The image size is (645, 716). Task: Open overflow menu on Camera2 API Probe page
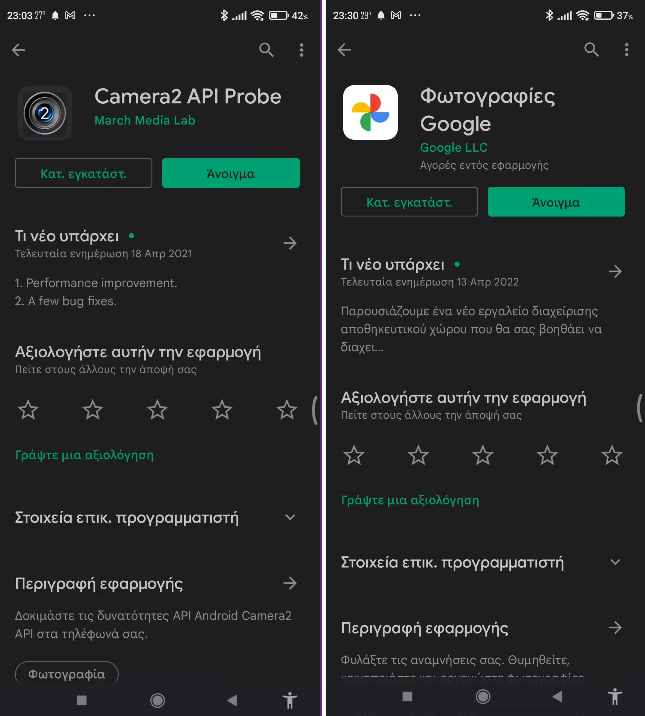click(301, 50)
